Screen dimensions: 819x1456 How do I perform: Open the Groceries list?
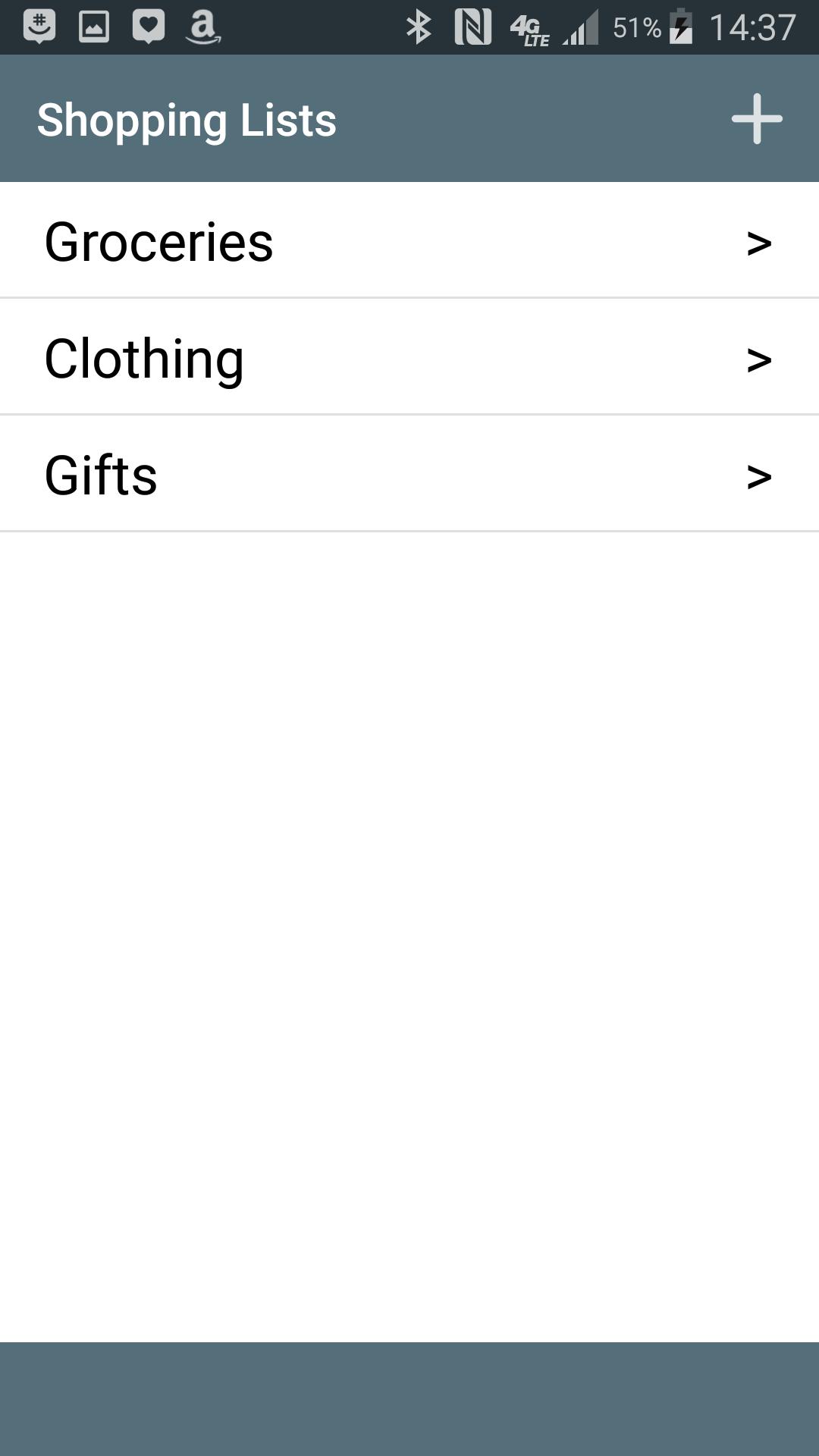click(x=409, y=240)
